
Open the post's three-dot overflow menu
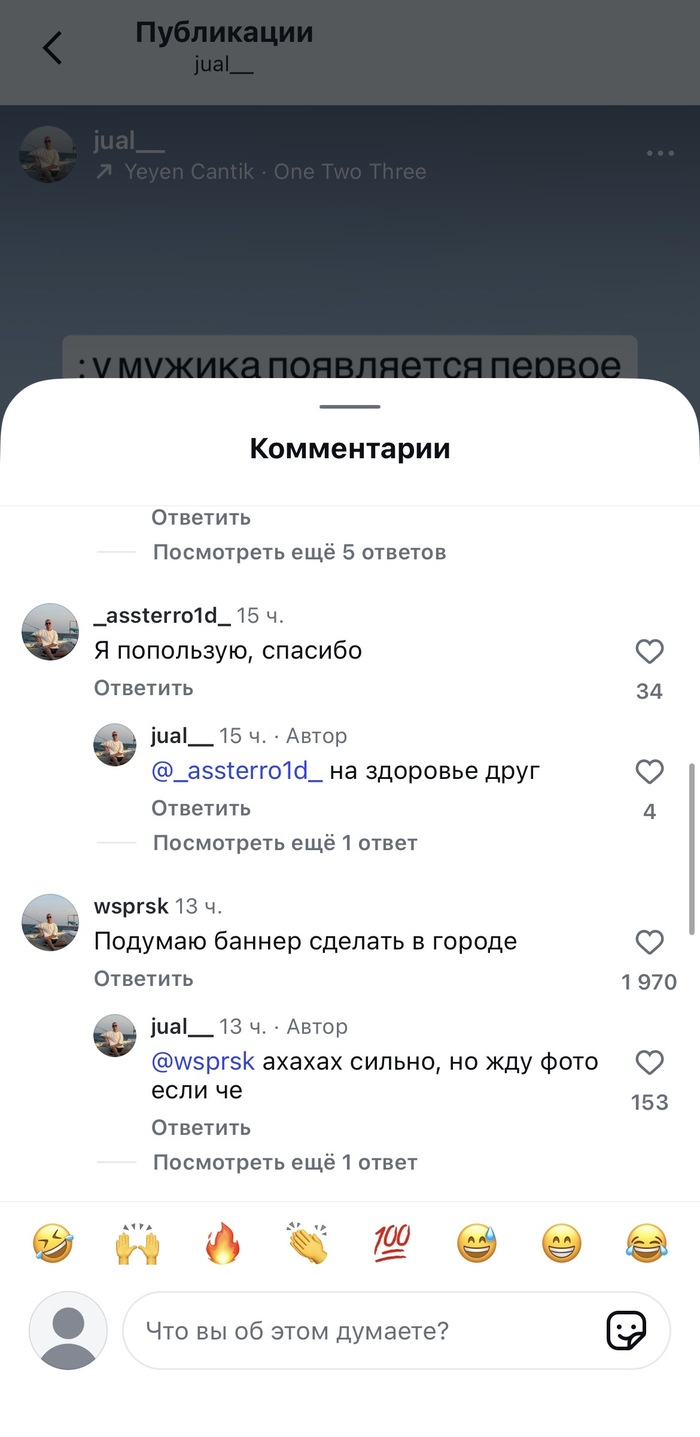pos(660,153)
